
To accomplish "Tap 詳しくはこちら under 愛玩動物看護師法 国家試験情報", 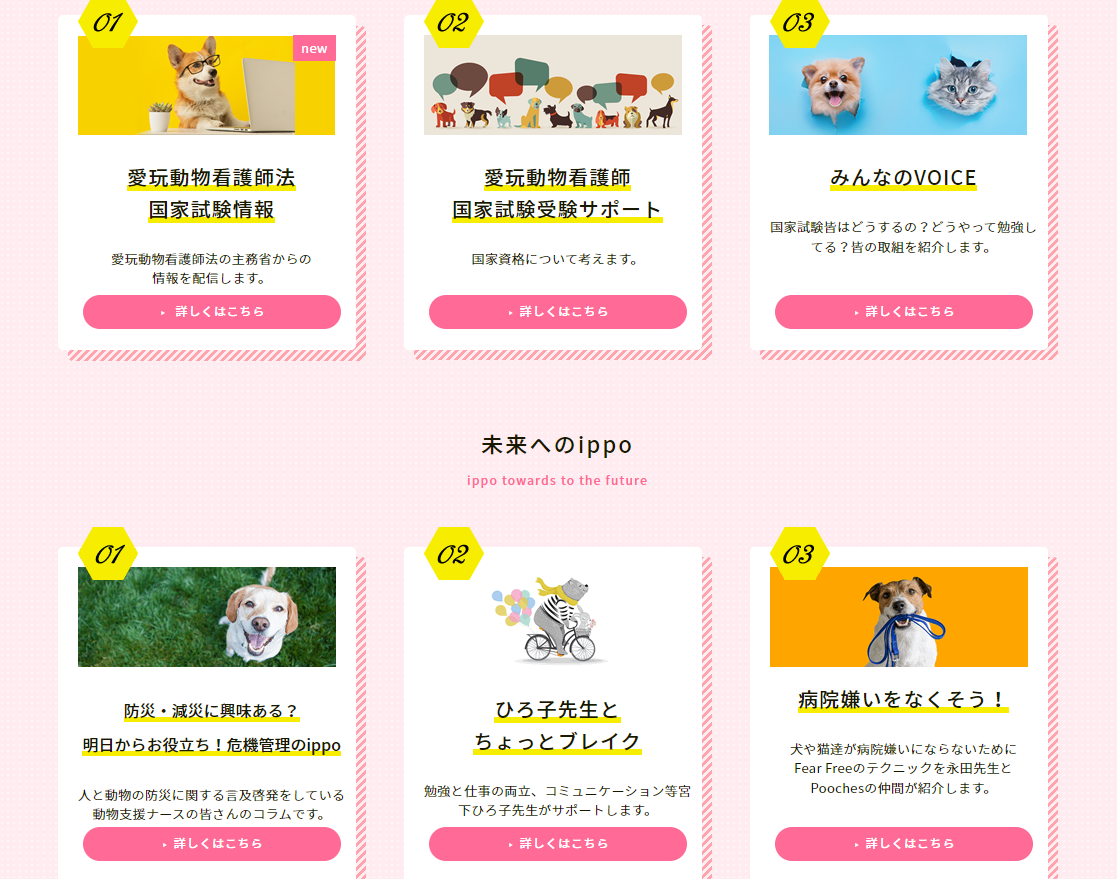I will (211, 312).
